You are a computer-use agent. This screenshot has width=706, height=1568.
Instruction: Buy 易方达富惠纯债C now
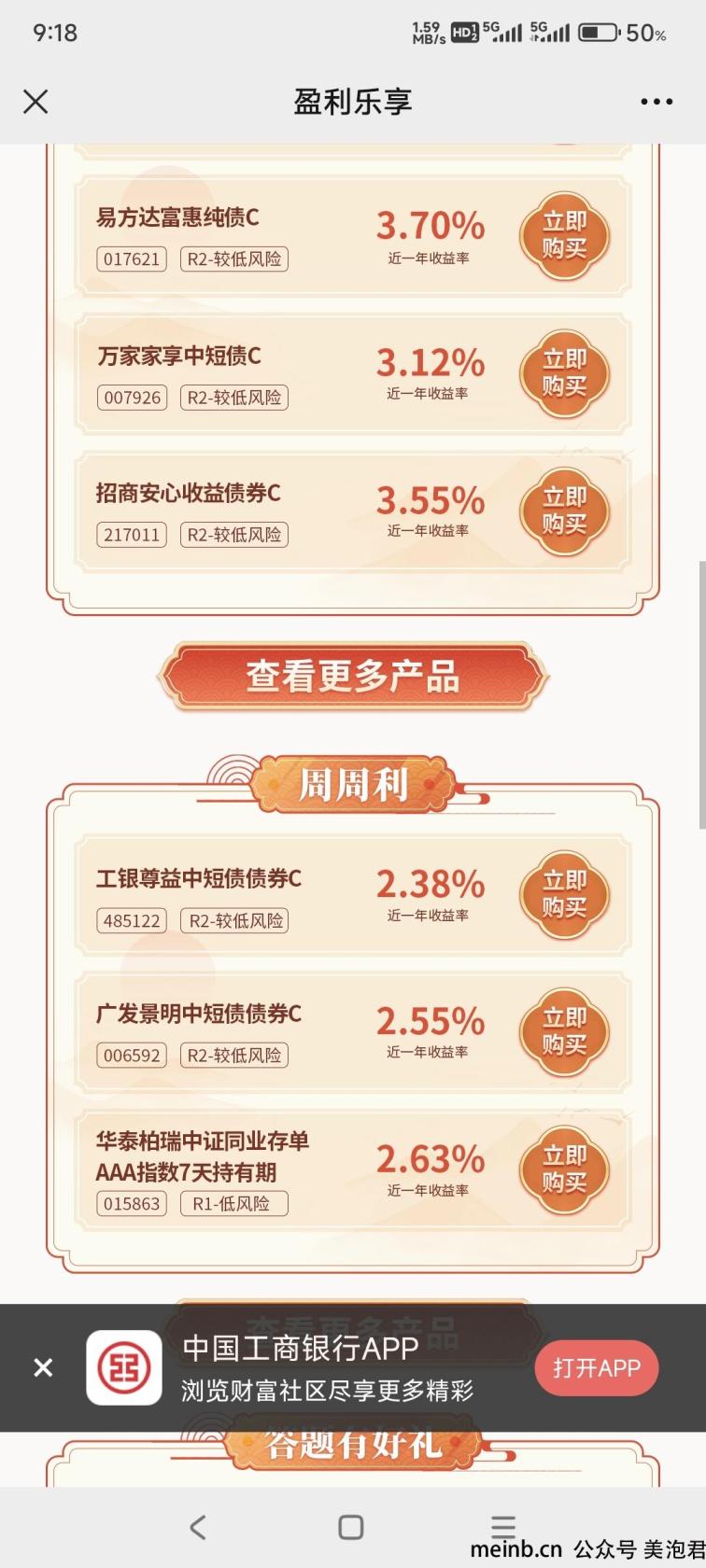(x=564, y=235)
